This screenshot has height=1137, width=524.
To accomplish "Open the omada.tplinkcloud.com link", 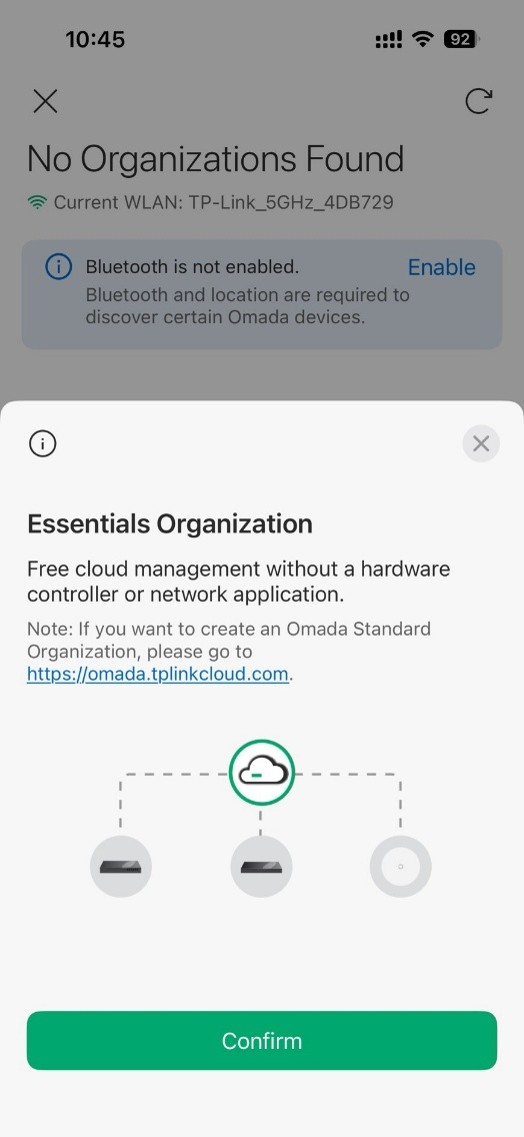I will (x=158, y=674).
